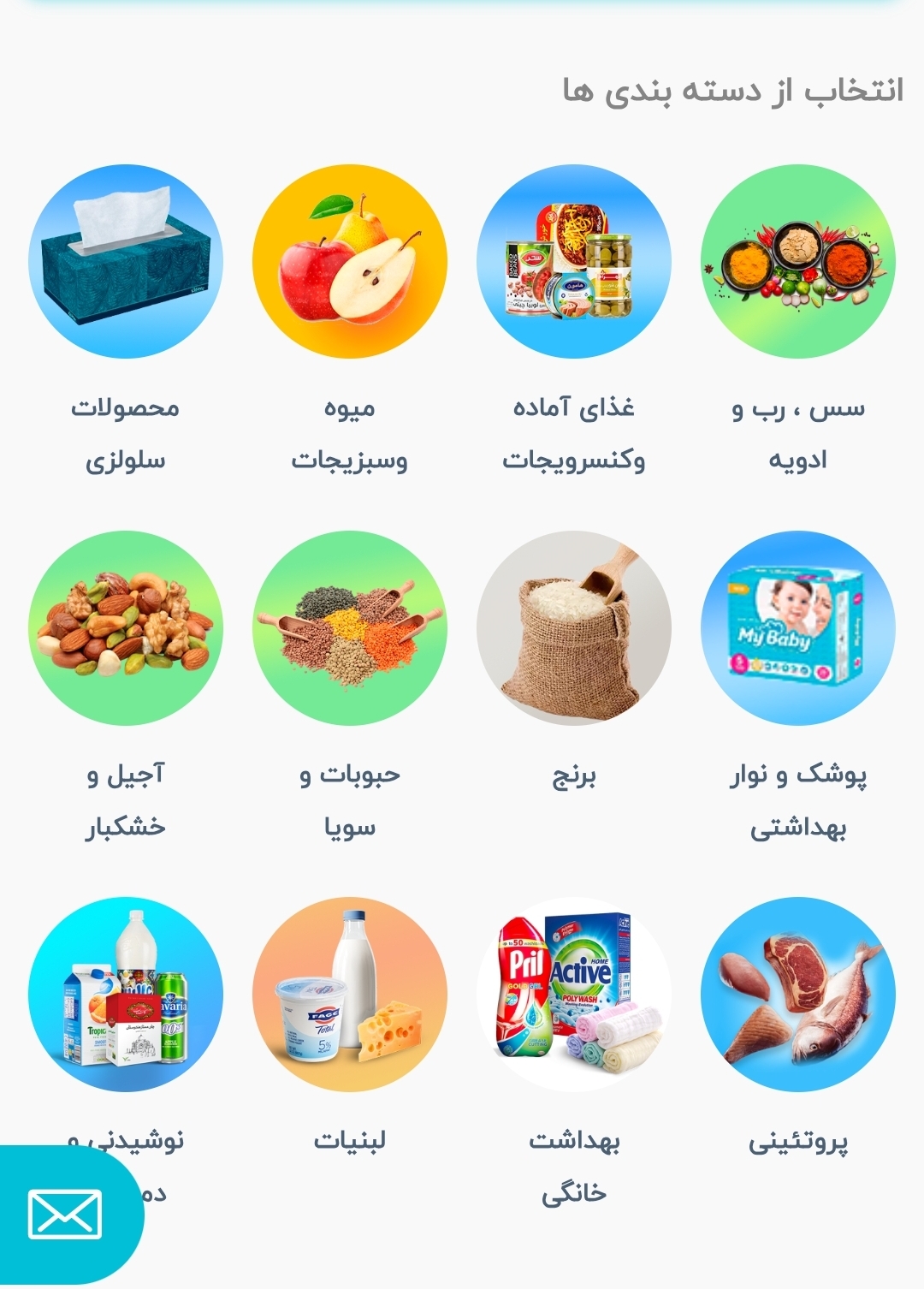Open the nuts and dried fruit category
This screenshot has width=924, height=1289.
pyautogui.click(x=126, y=628)
